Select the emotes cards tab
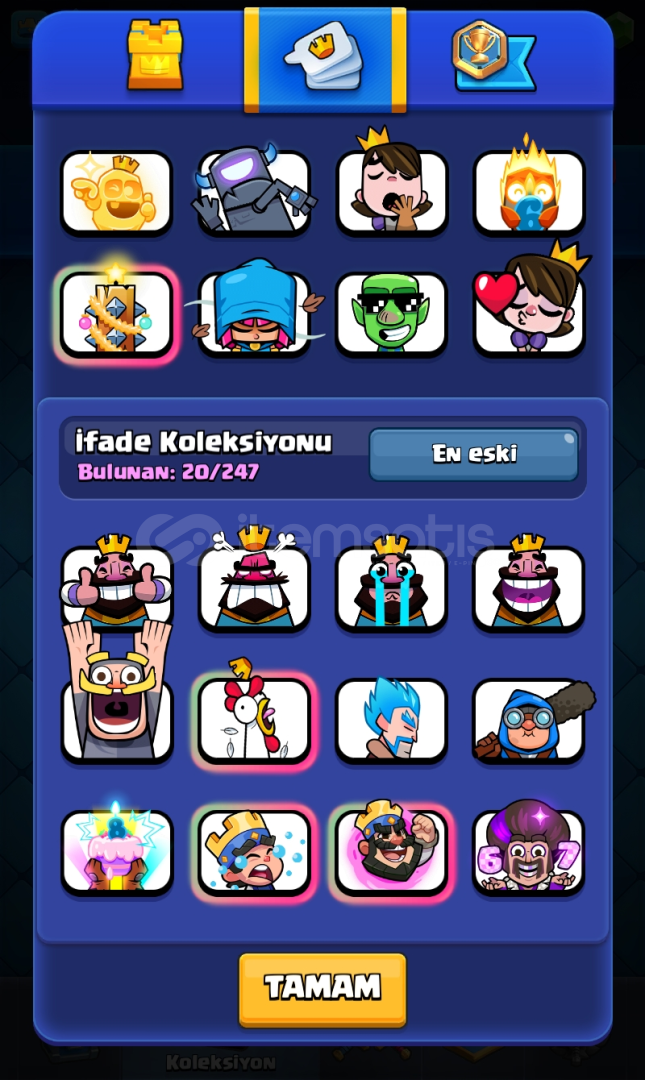 click(x=324, y=56)
